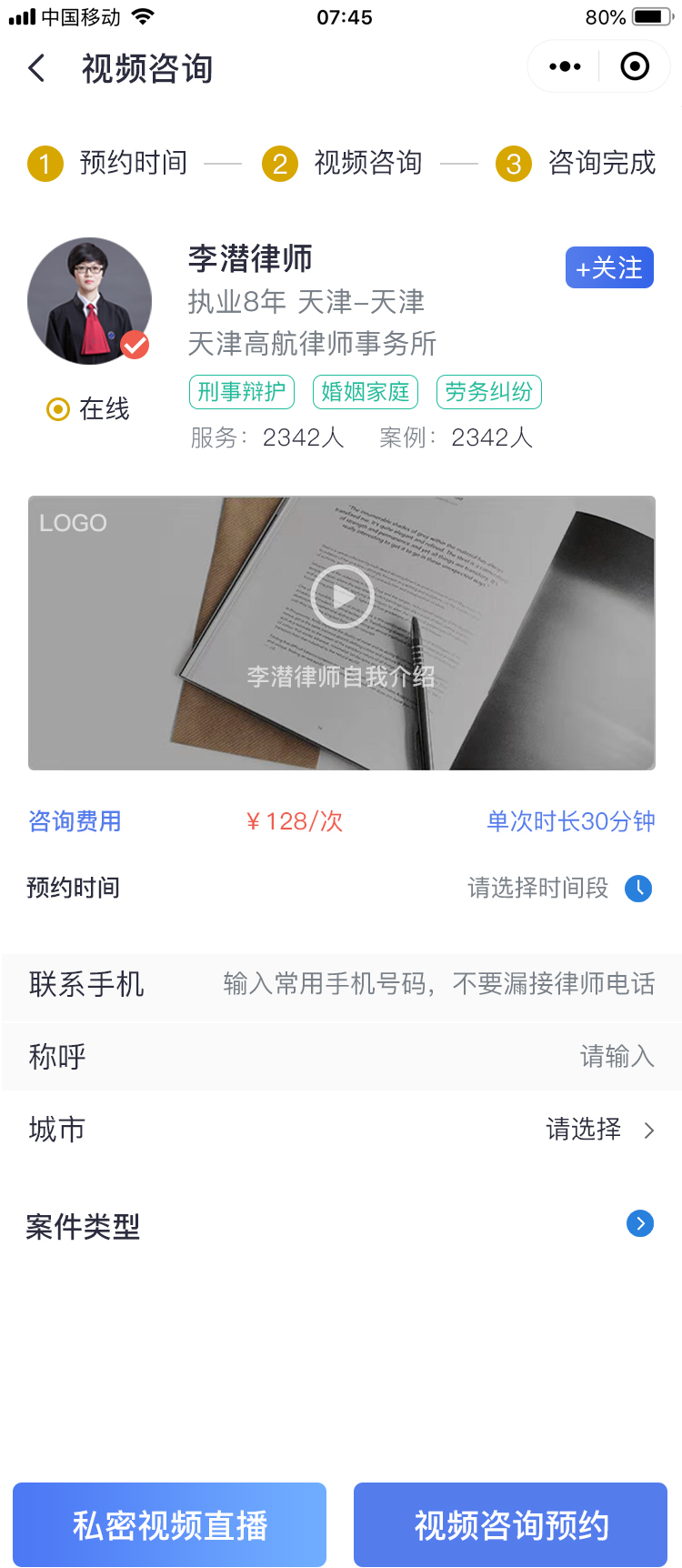682x1568 pixels.
Task: Expand the 案件类型 case type arrow
Action: (640, 1223)
